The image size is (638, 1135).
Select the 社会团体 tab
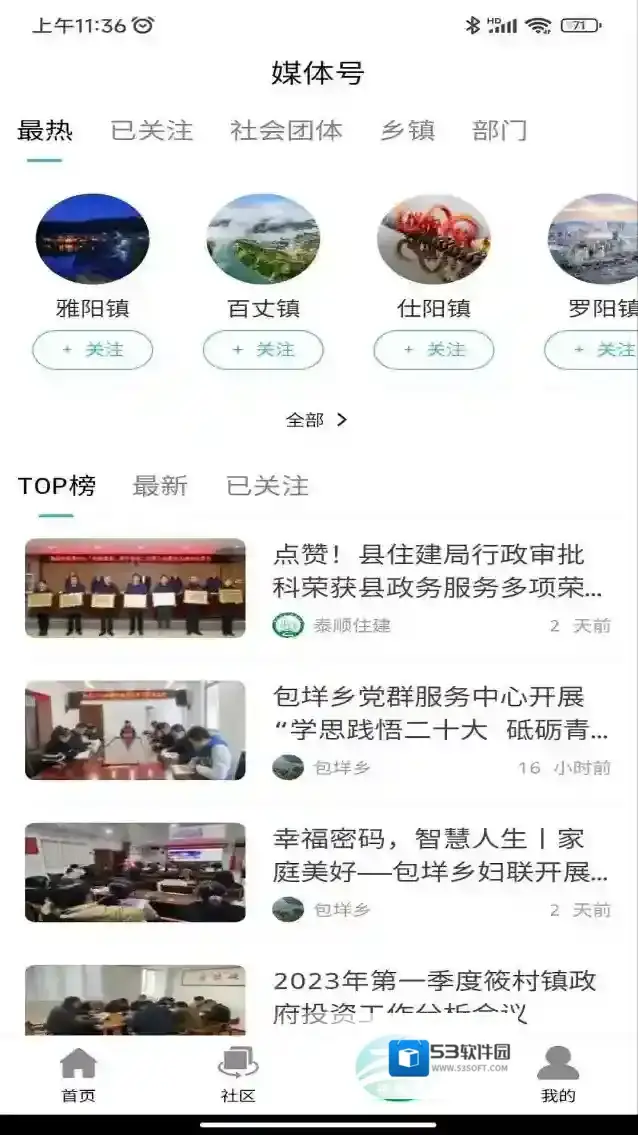[286, 131]
